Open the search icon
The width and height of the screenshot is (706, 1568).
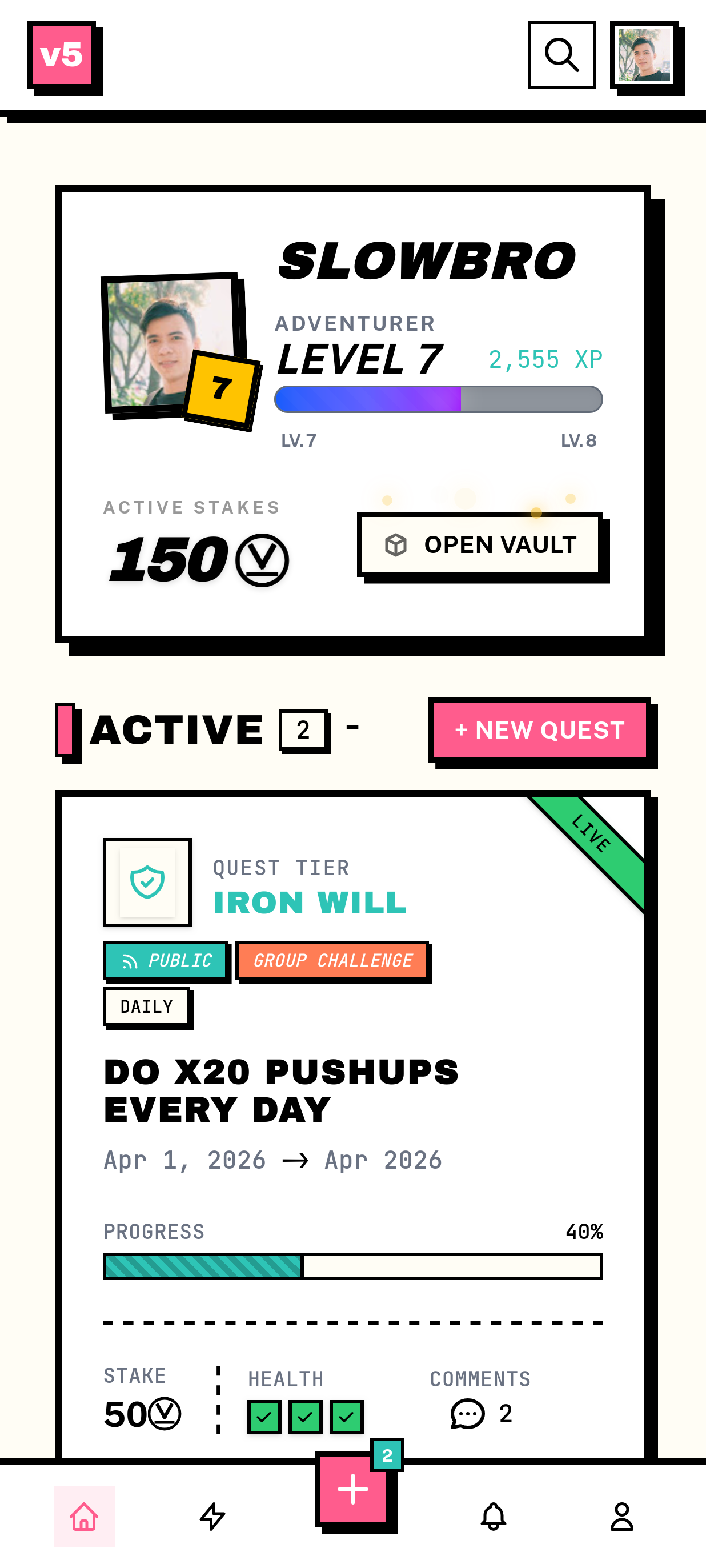(x=561, y=55)
